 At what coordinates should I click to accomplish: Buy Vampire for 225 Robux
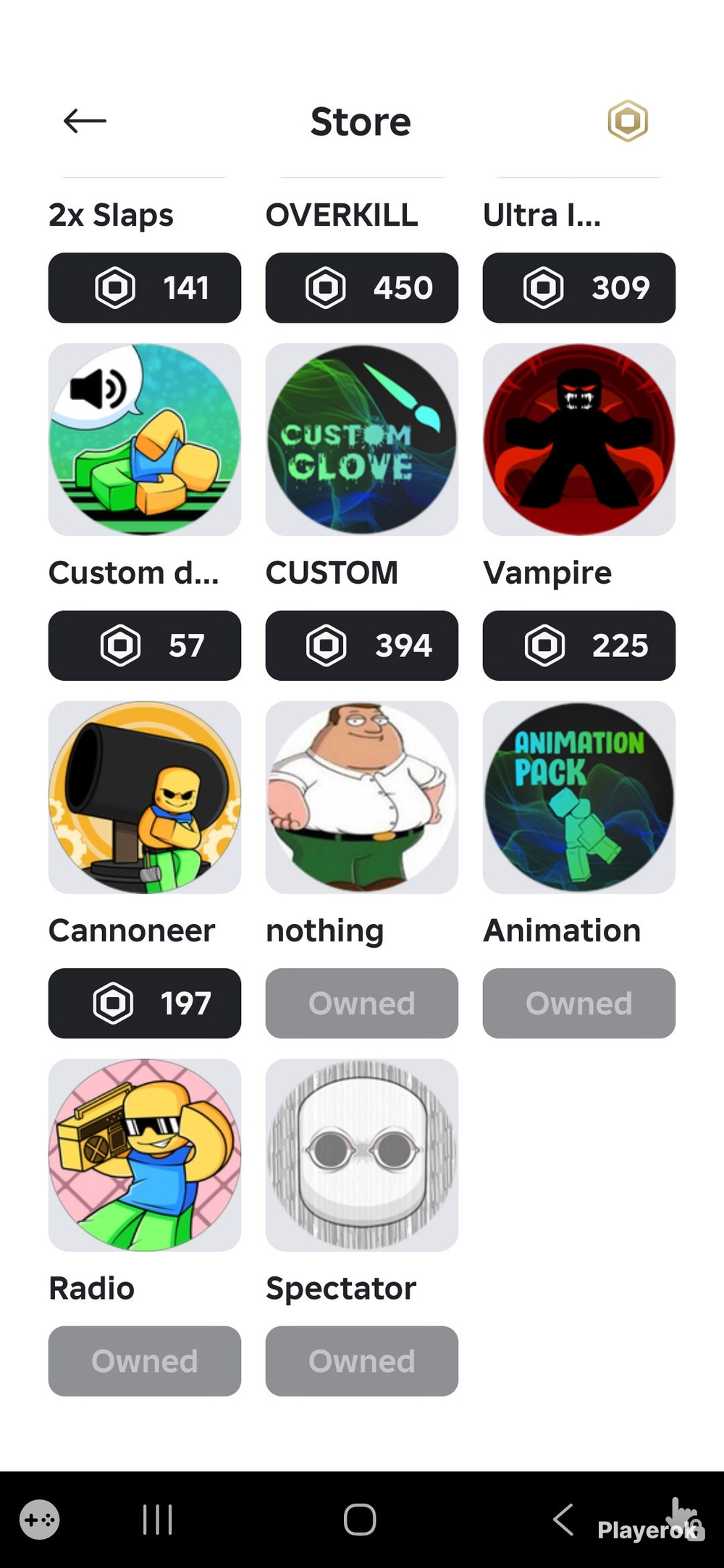click(578, 645)
